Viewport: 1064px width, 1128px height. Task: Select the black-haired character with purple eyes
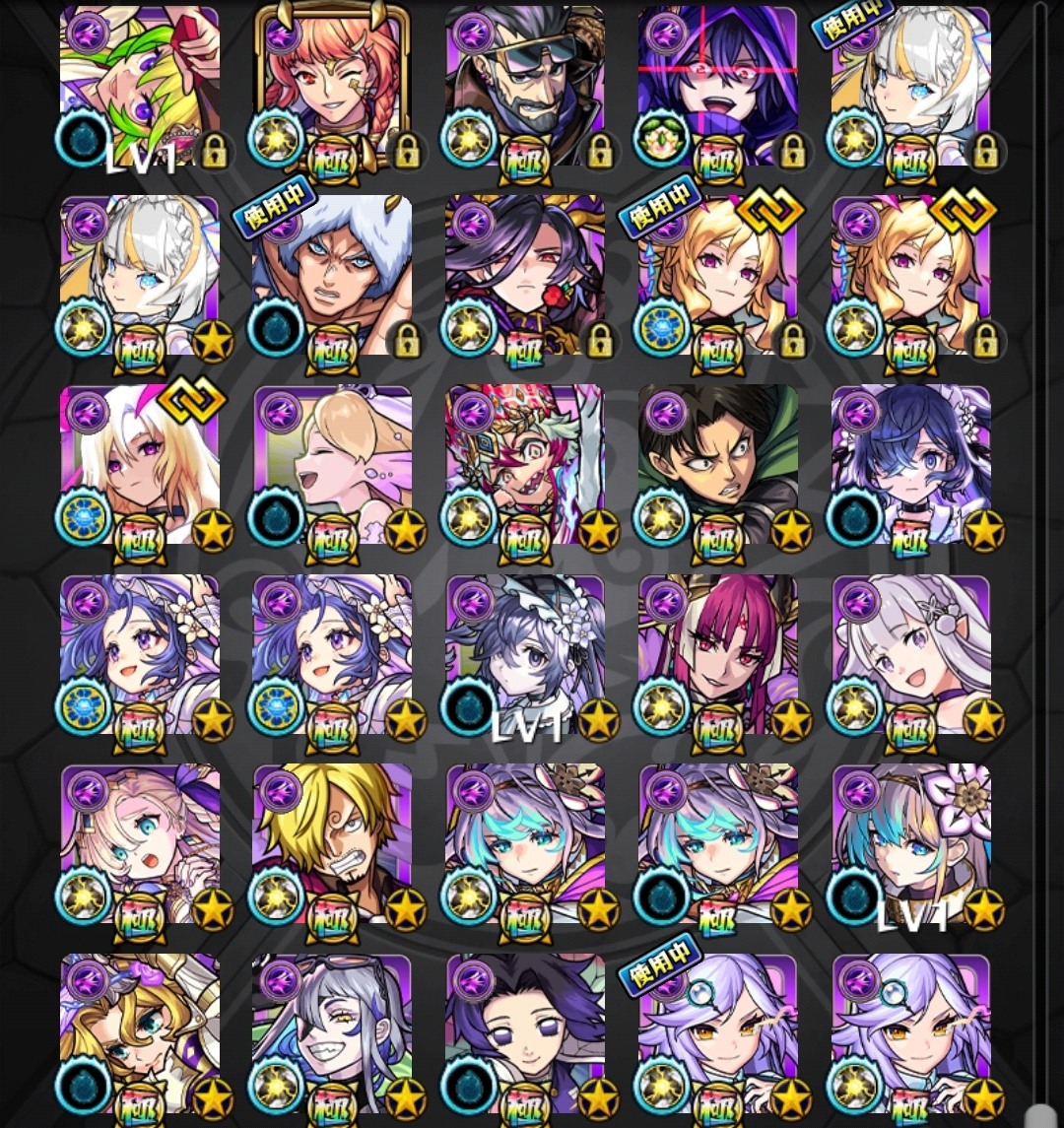(525, 1032)
